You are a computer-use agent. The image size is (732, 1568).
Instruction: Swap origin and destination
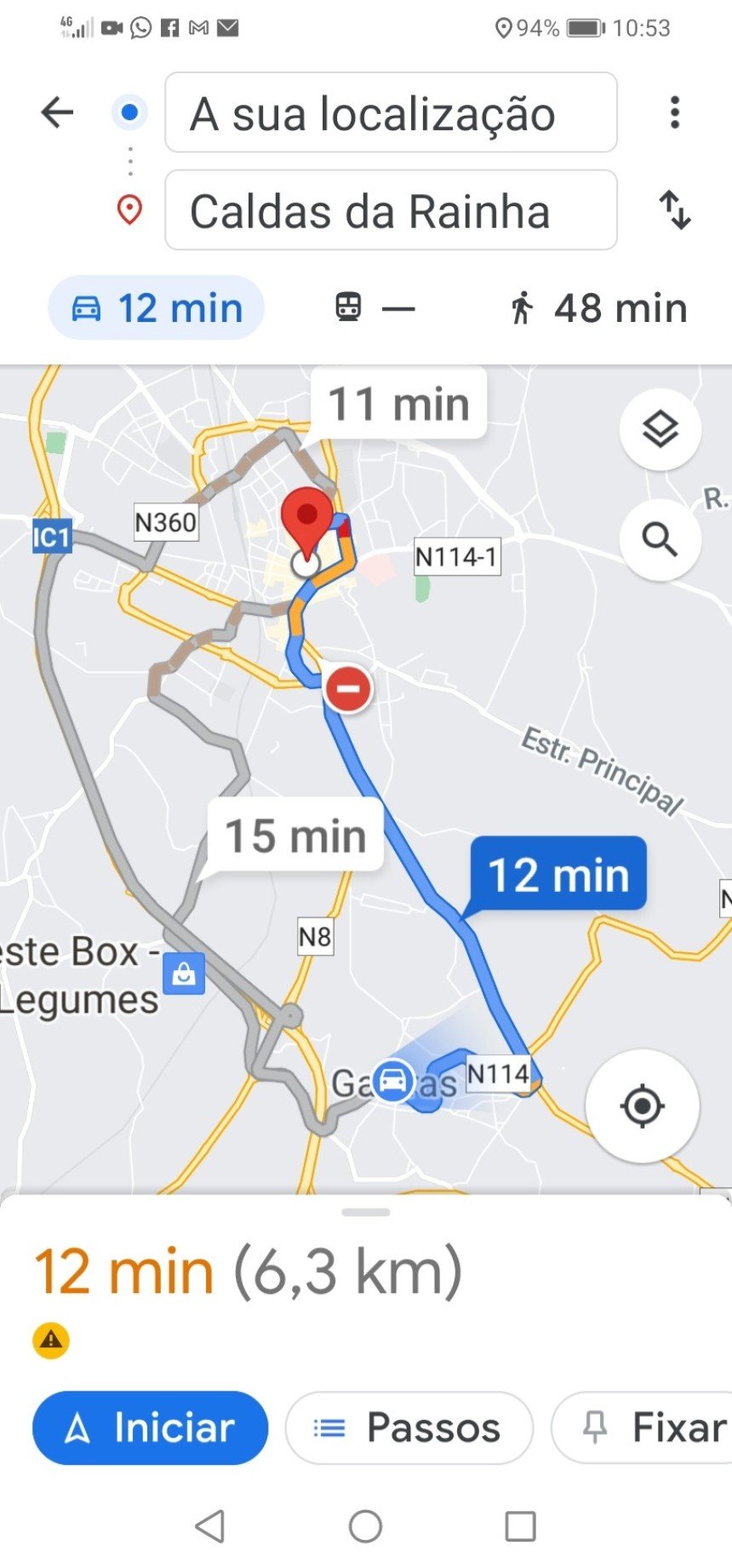(x=674, y=210)
